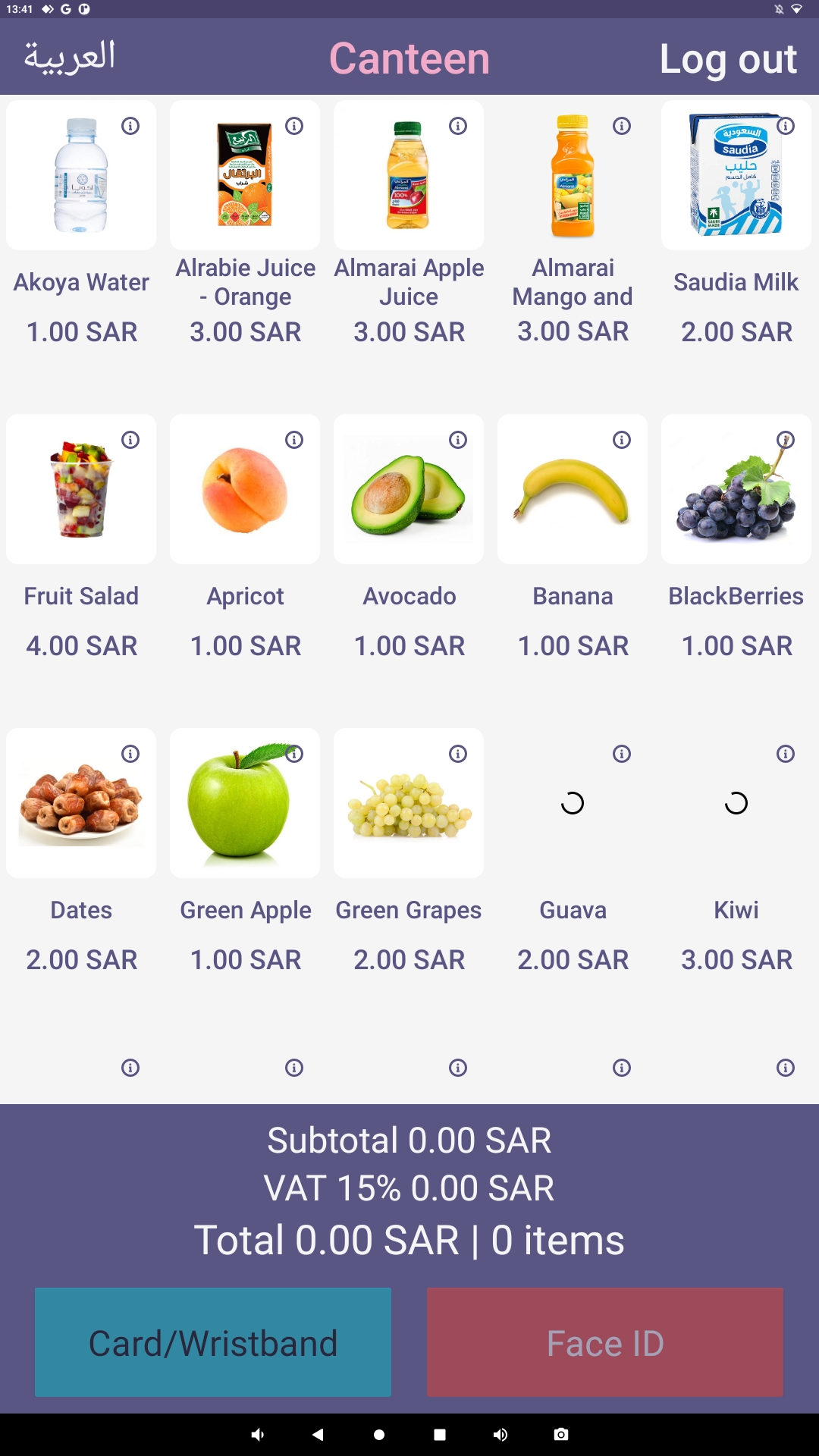Select Green Apple

point(245,803)
